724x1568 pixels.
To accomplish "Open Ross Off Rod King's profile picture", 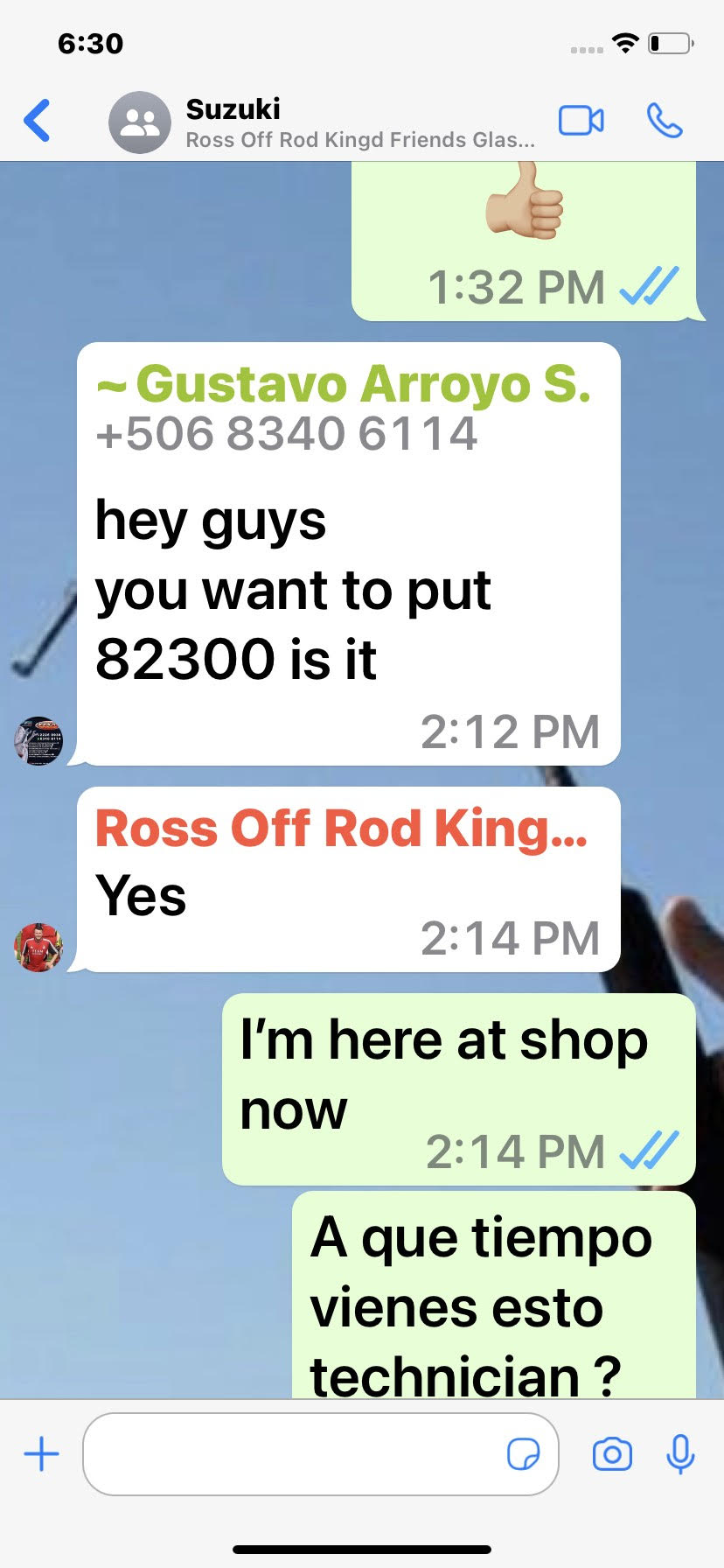I will pos(38,948).
